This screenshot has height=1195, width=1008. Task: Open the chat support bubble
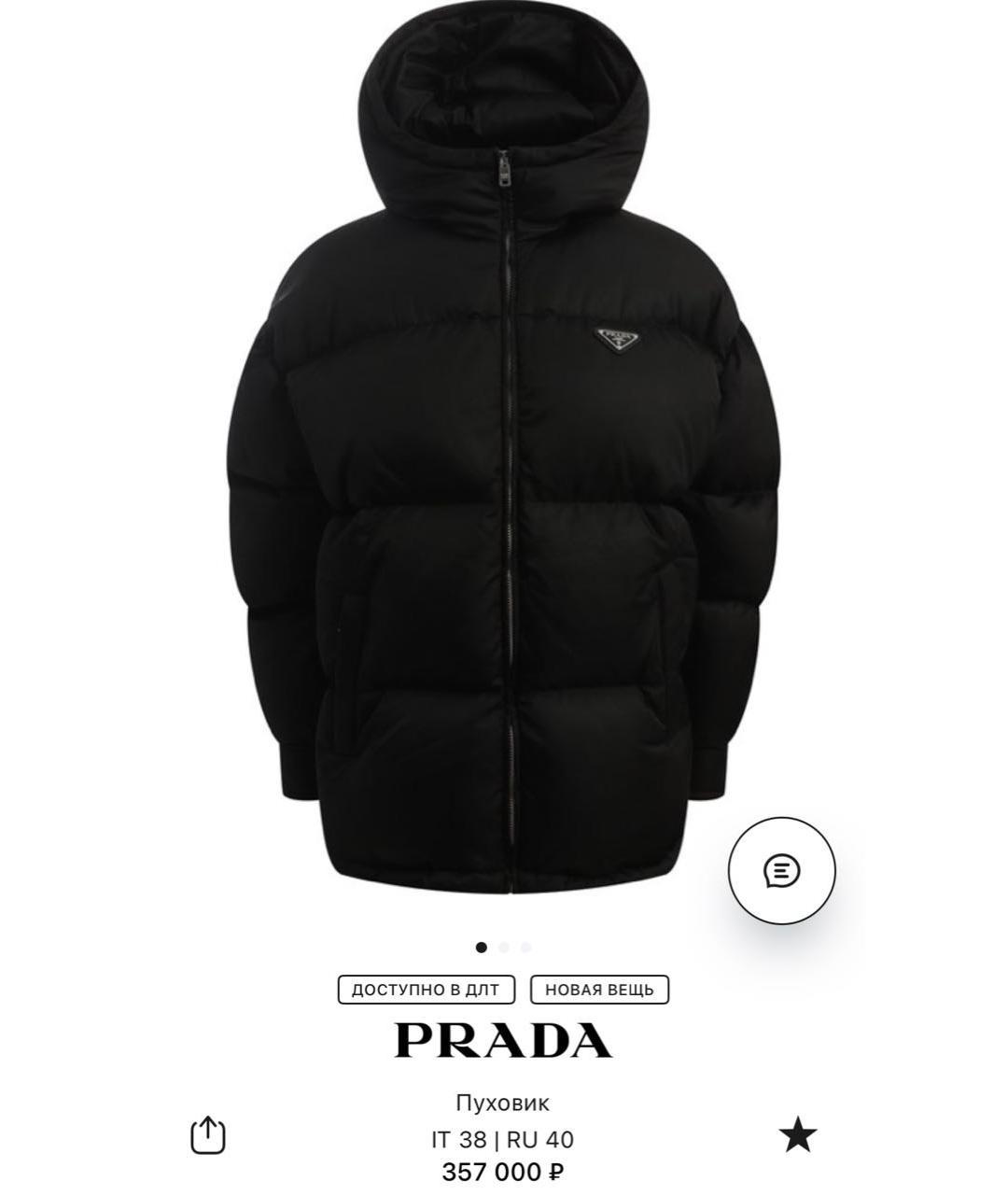click(781, 871)
